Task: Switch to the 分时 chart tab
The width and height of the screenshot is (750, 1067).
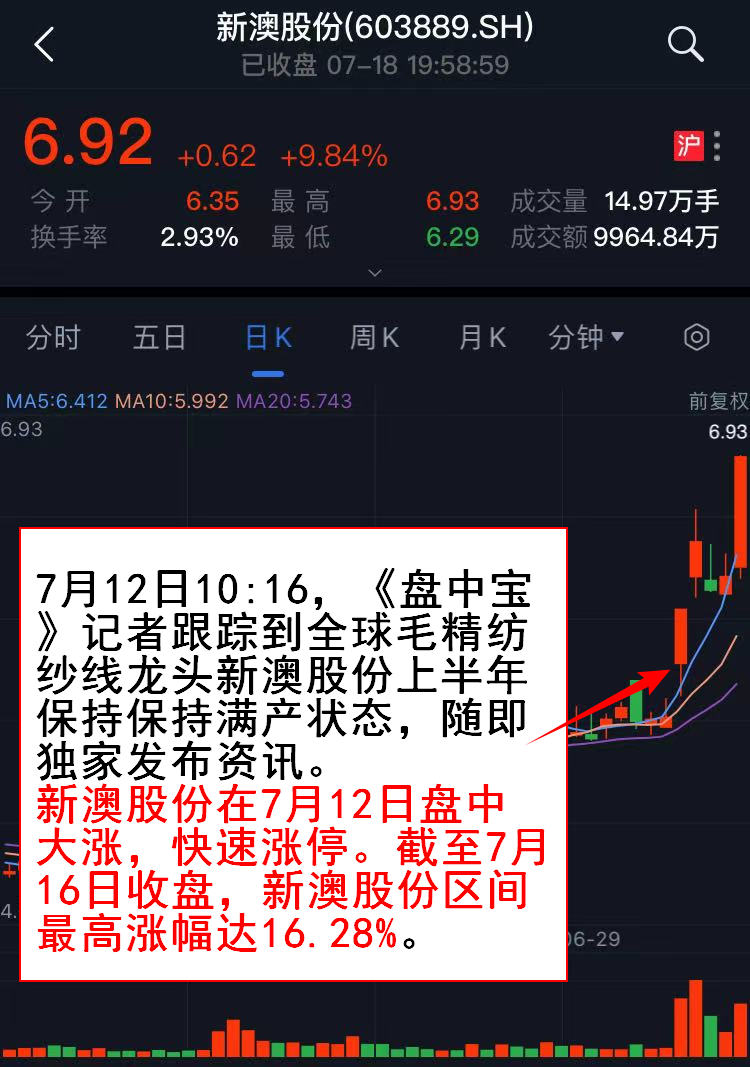Action: point(53,338)
